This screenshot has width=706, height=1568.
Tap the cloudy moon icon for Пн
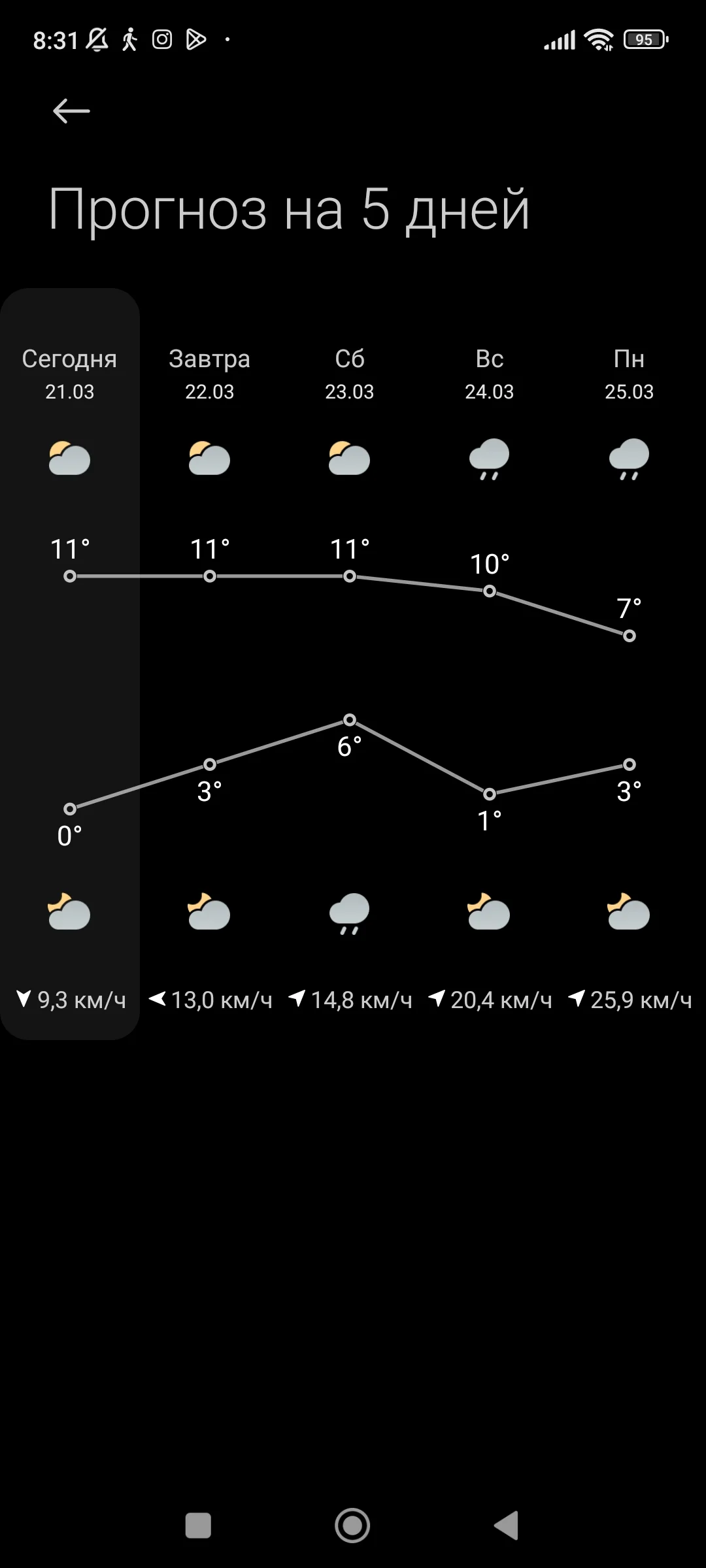pos(630,913)
